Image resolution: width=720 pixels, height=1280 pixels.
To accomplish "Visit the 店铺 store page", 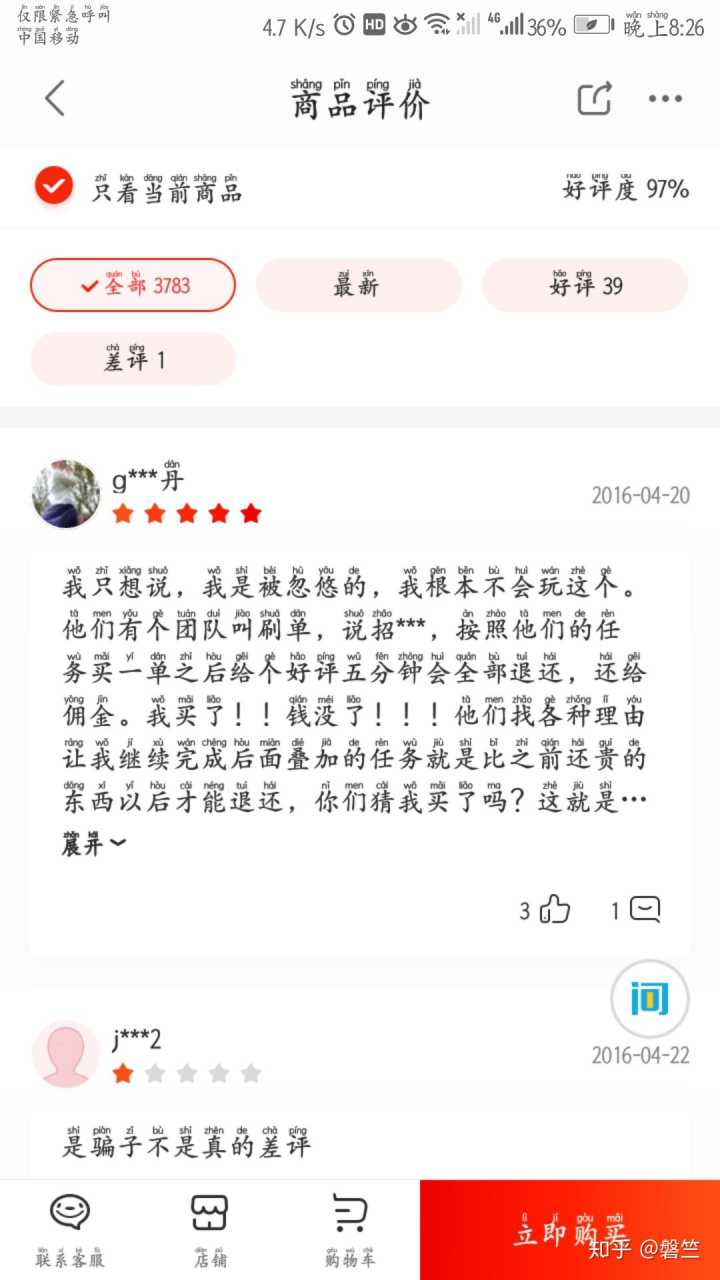I will [x=210, y=1228].
